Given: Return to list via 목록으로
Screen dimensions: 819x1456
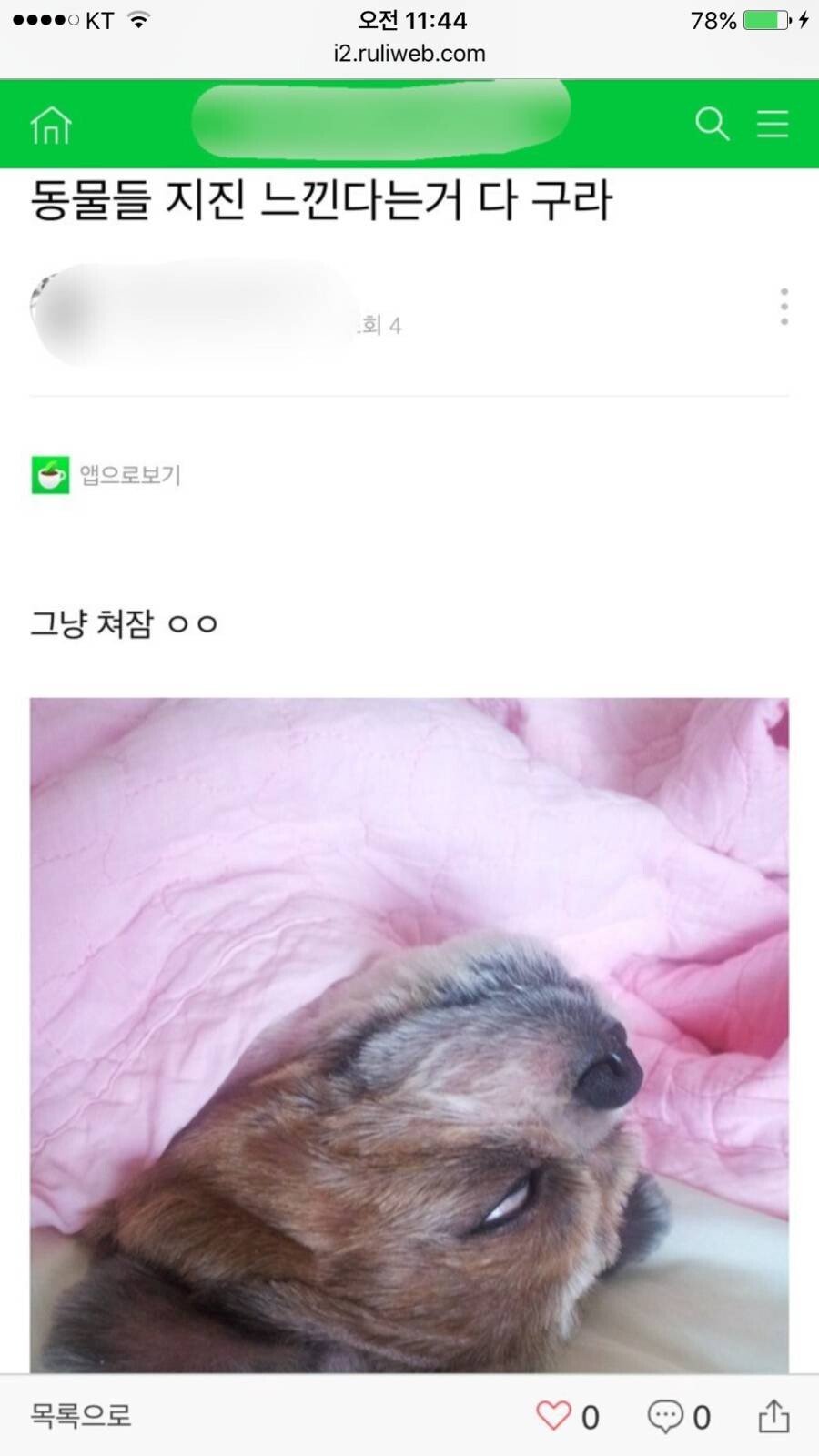Looking at the screenshot, I should [x=81, y=1415].
